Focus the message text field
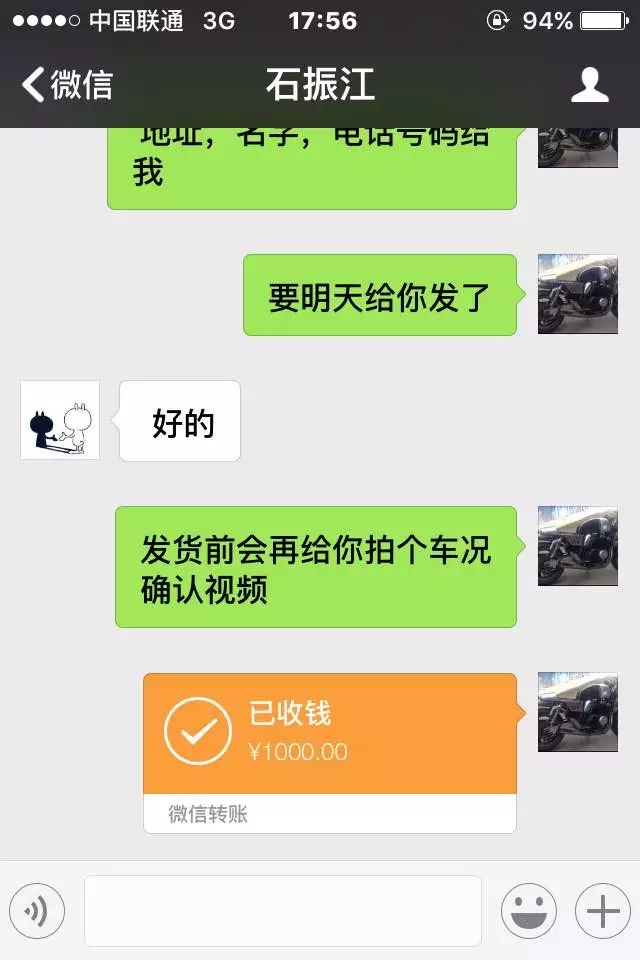 click(x=283, y=911)
